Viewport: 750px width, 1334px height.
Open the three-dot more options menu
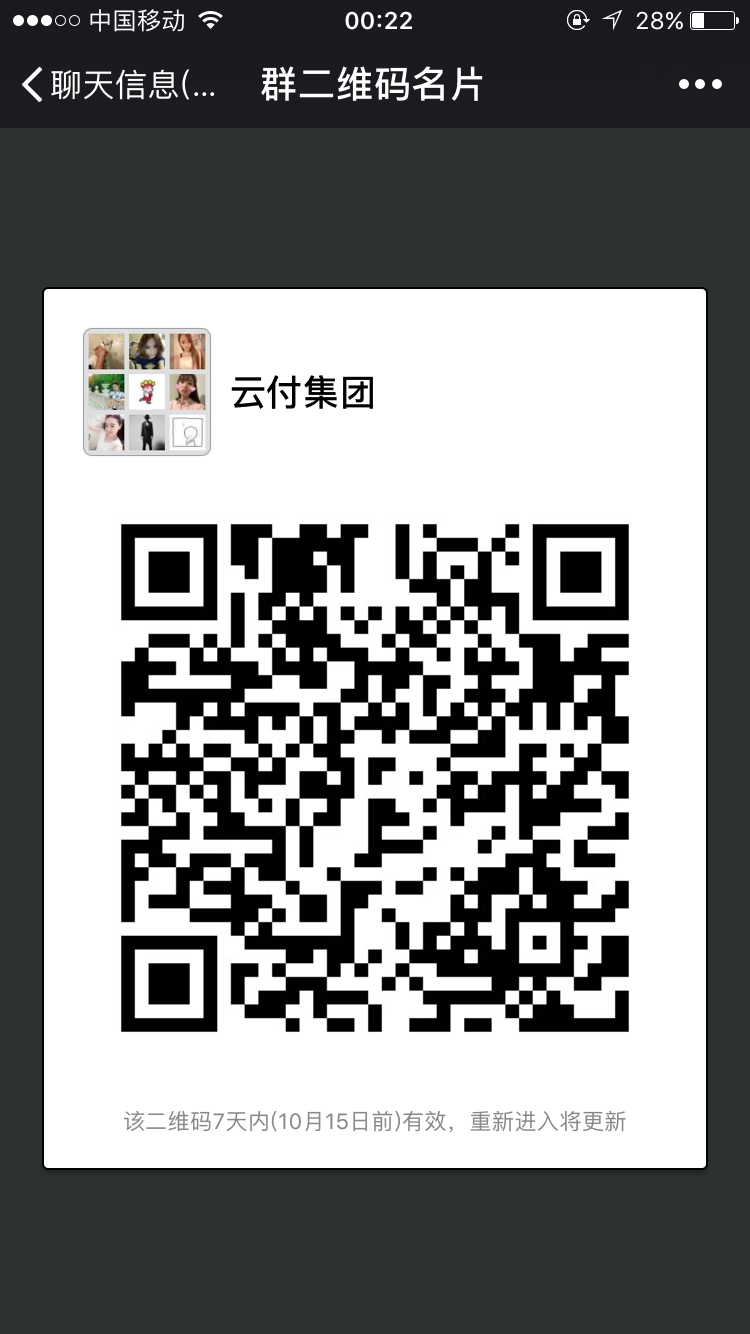pyautogui.click(x=699, y=85)
